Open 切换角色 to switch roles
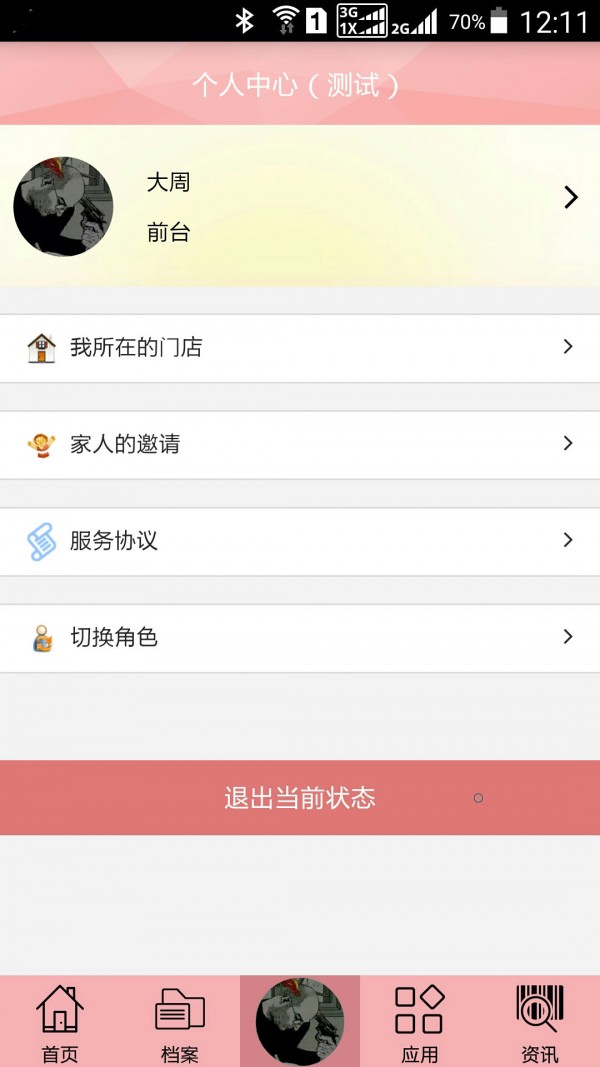Viewport: 600px width, 1067px height. 300,637
